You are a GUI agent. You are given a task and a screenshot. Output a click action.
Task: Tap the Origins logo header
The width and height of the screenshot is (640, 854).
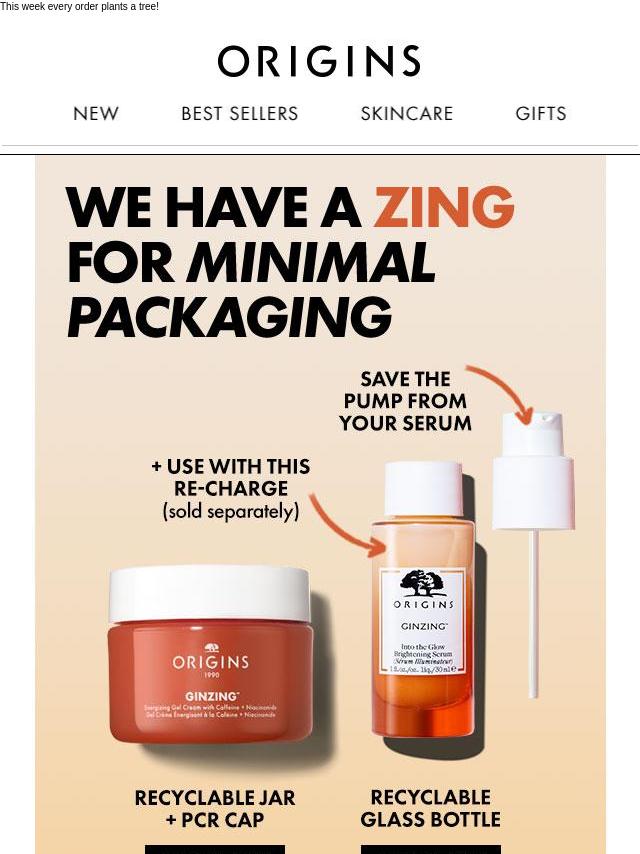coord(319,62)
